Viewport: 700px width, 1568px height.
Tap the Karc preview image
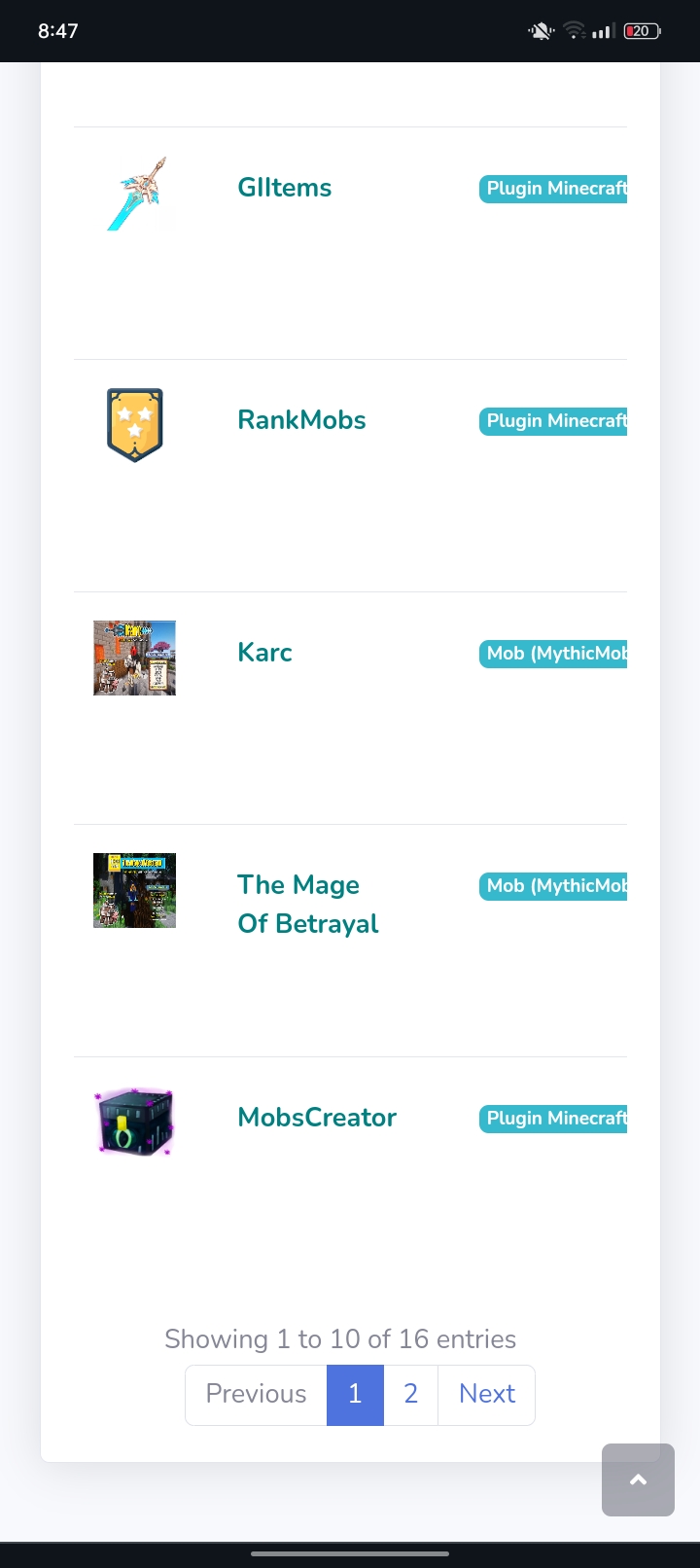134,659
